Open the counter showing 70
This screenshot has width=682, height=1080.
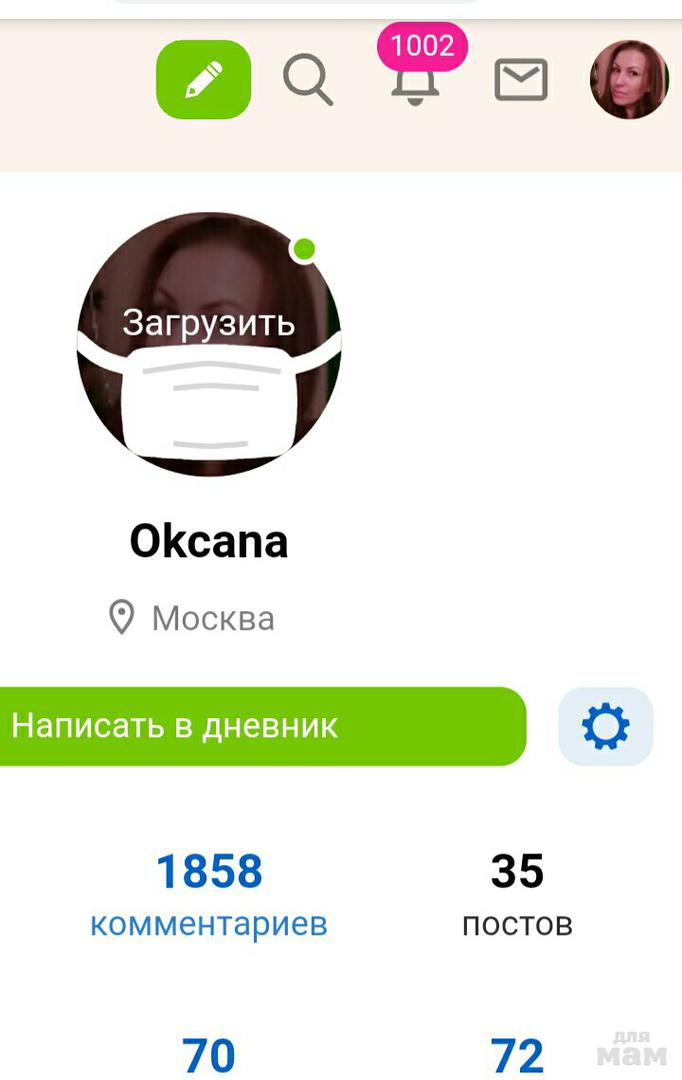pyautogui.click(x=209, y=1056)
